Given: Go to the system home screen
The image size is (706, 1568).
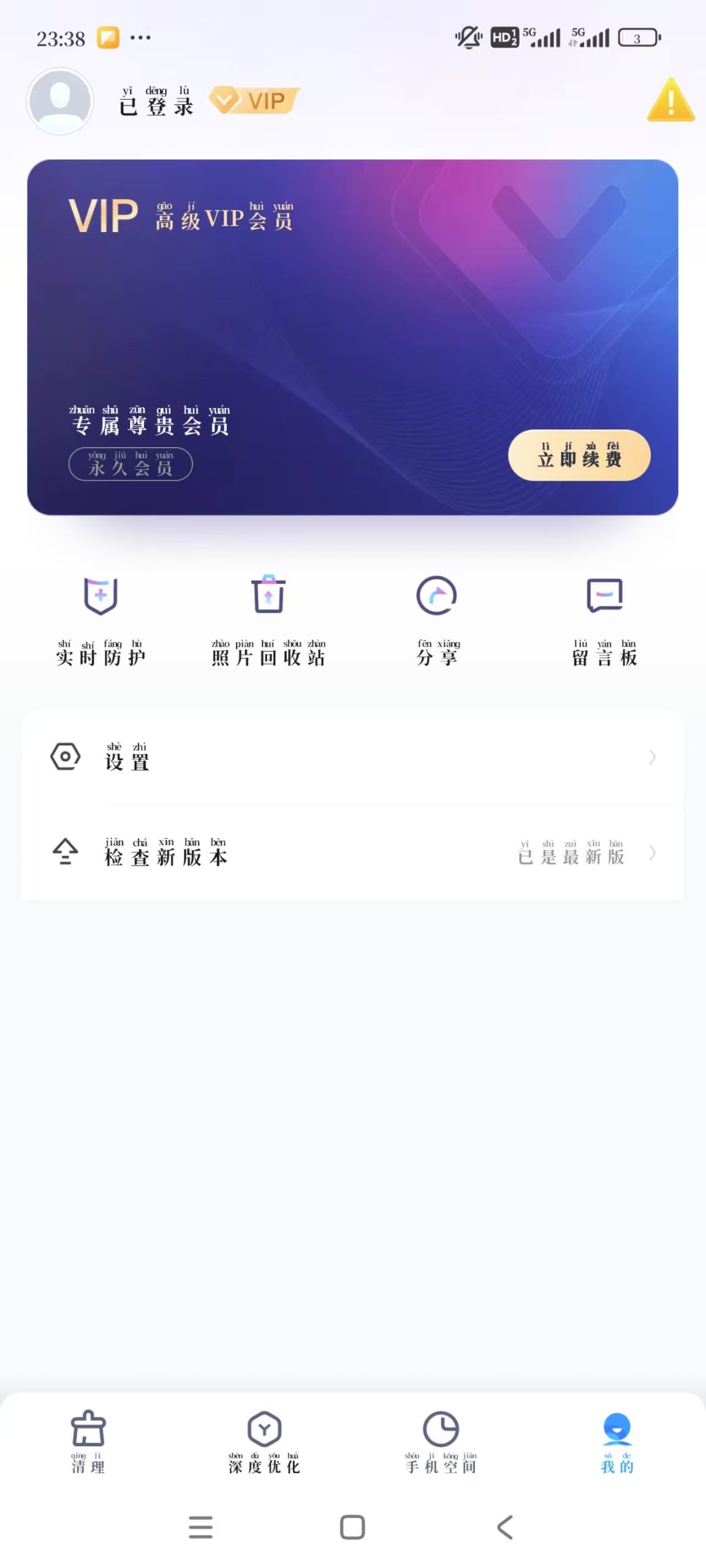Looking at the screenshot, I should click(352, 1528).
